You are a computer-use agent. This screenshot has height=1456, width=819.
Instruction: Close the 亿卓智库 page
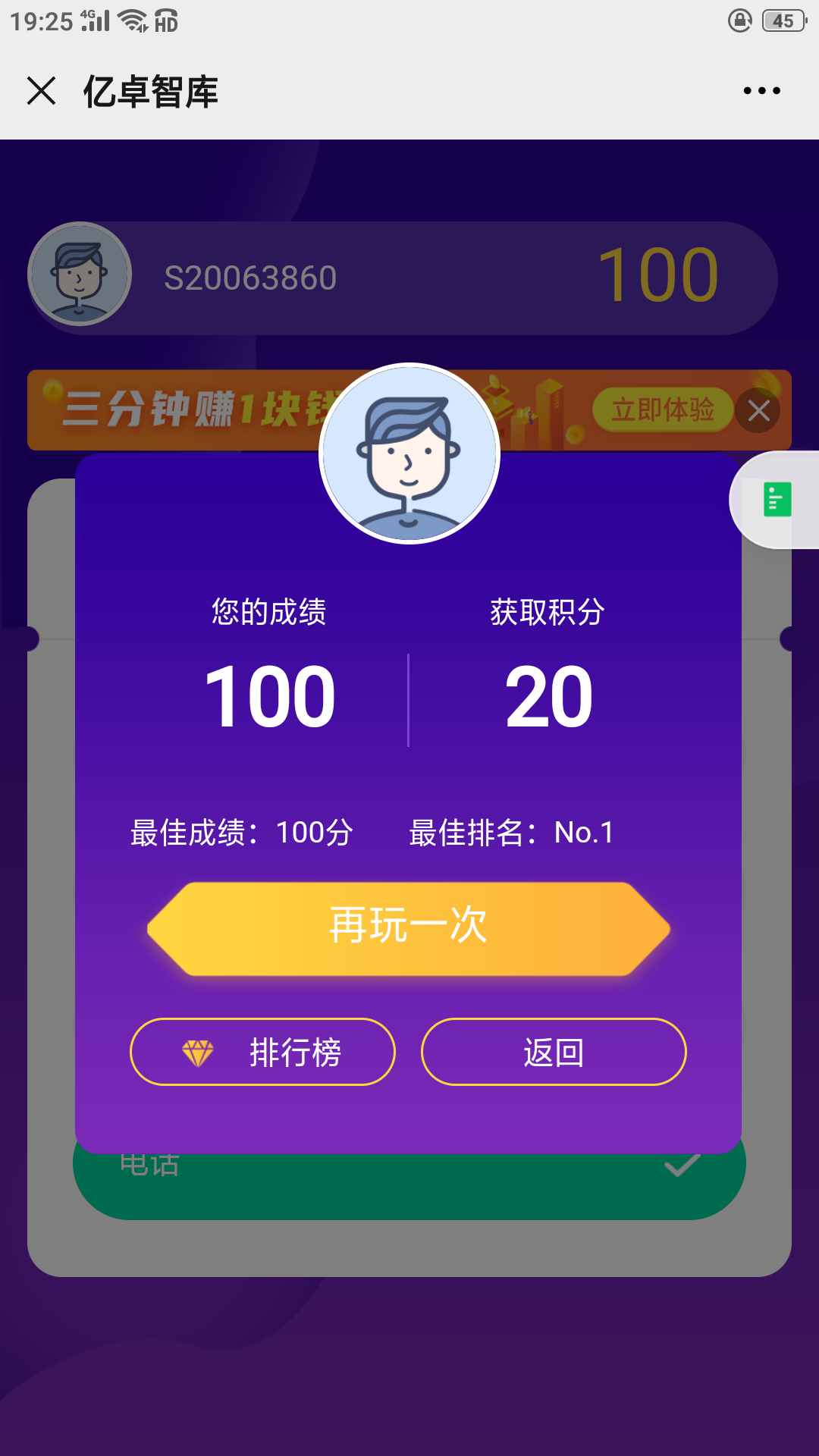coord(42,91)
